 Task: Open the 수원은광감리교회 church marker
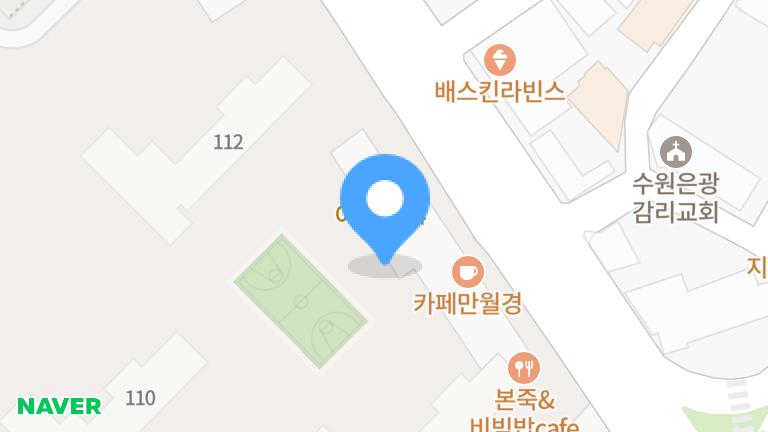pos(676,153)
